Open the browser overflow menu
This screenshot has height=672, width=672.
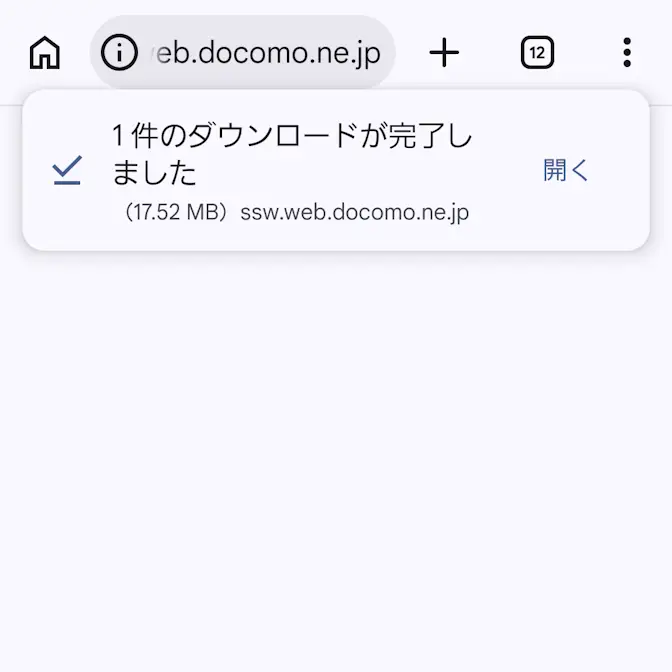point(626,52)
